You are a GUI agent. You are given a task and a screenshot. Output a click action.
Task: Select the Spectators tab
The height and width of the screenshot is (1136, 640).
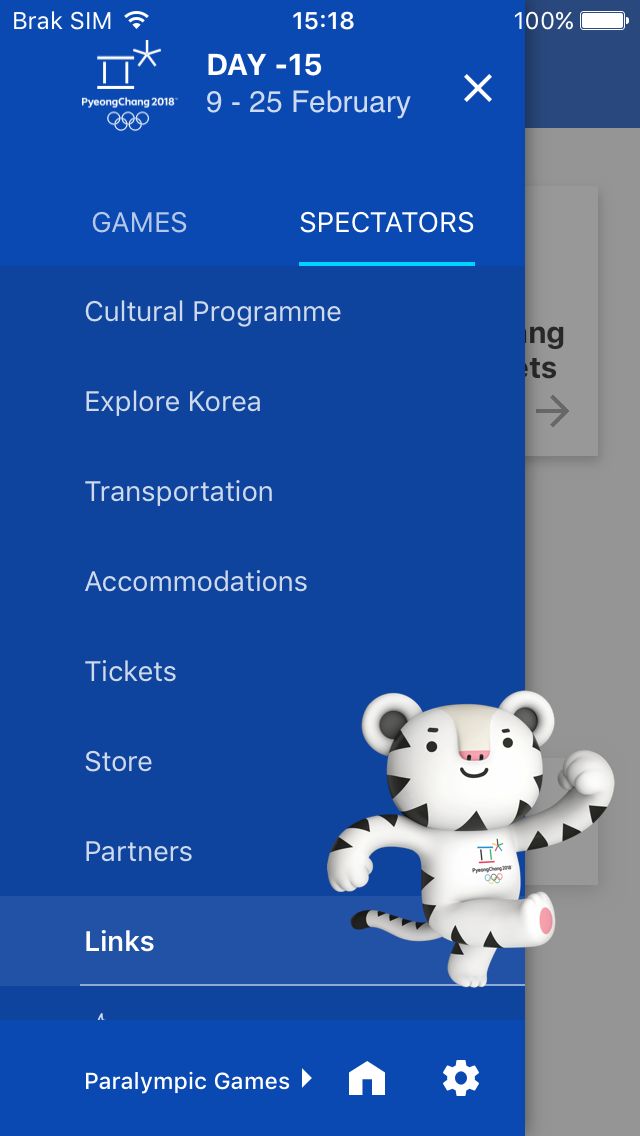(387, 222)
